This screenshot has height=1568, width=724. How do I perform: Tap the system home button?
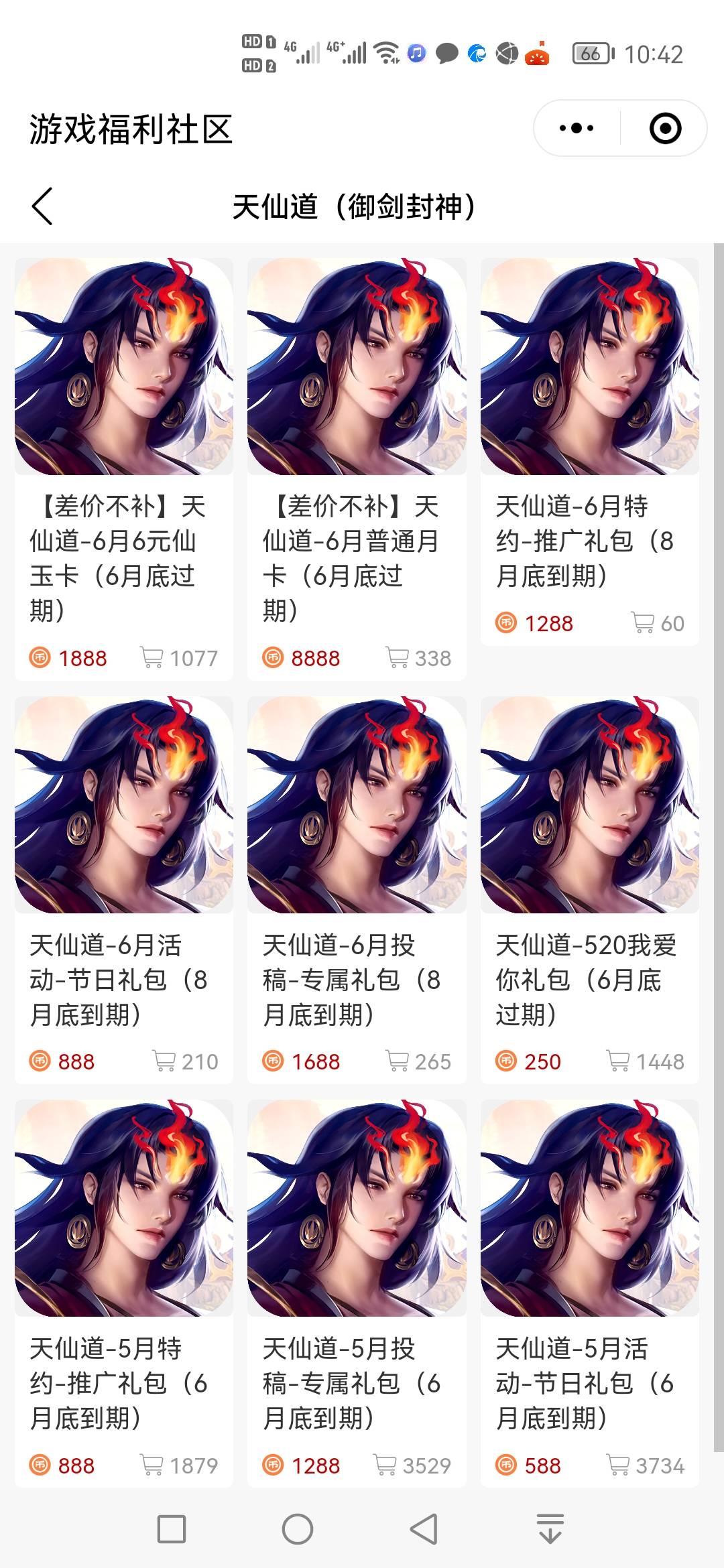298,1529
